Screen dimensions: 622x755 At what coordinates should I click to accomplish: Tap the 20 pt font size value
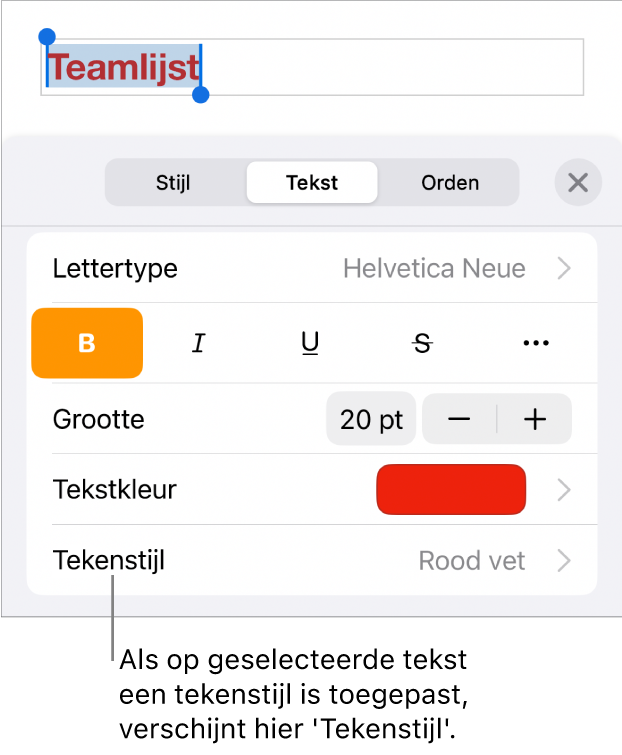pos(371,419)
